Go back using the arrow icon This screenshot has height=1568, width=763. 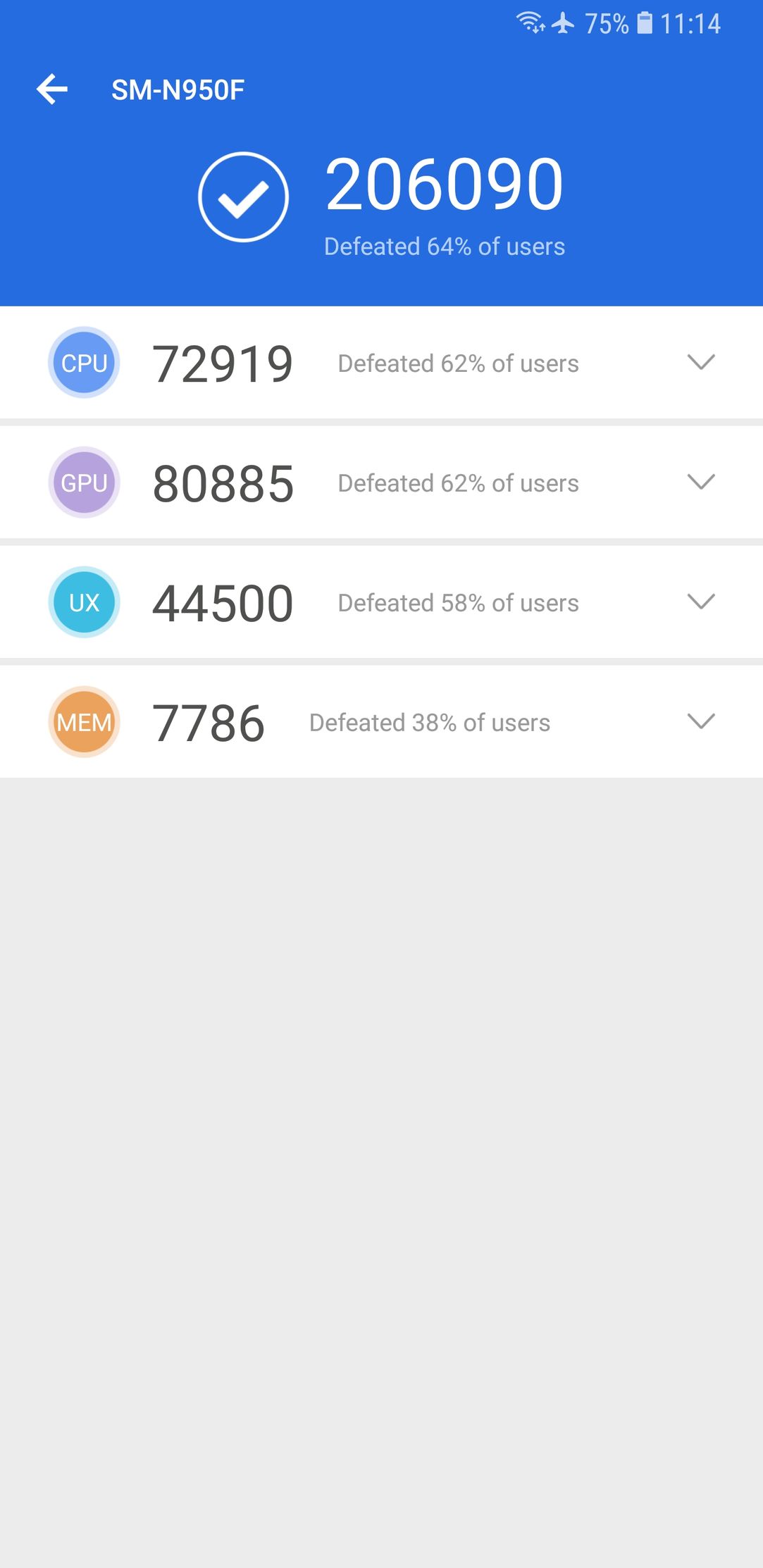52,89
